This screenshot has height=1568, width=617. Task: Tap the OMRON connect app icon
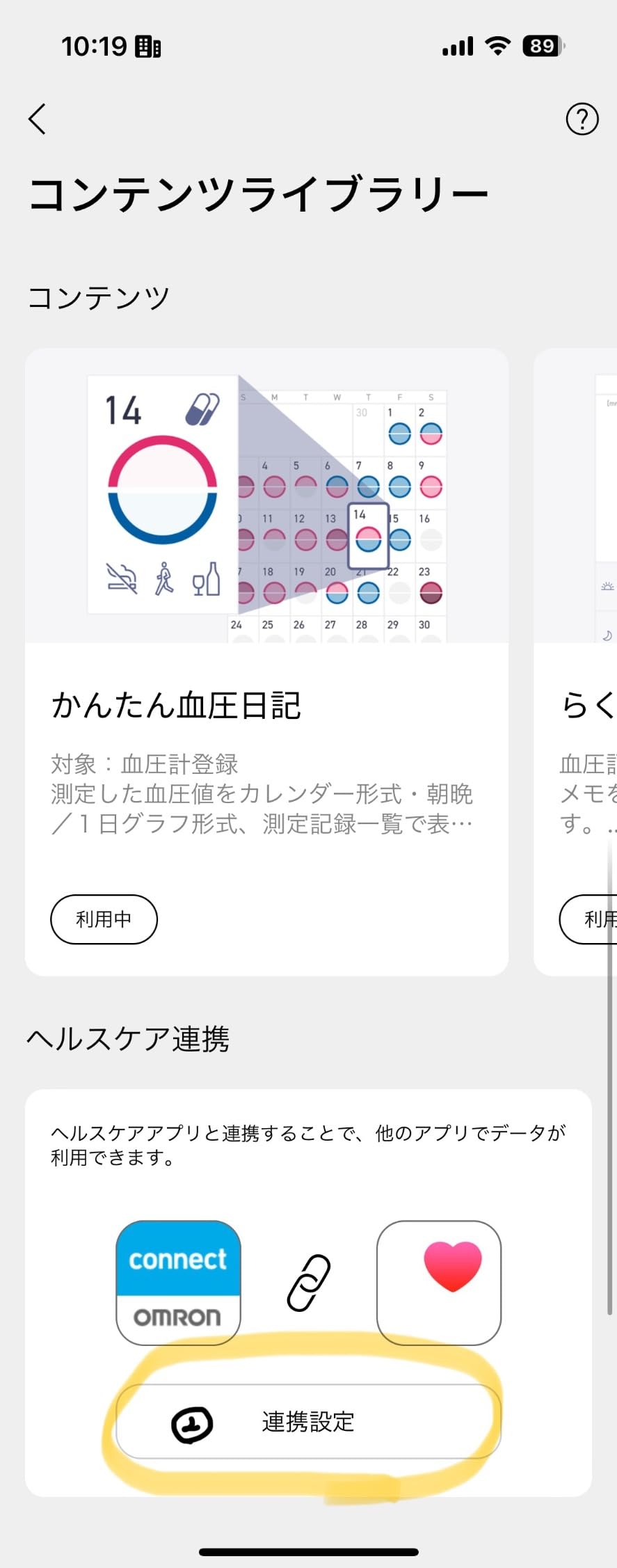click(177, 1281)
